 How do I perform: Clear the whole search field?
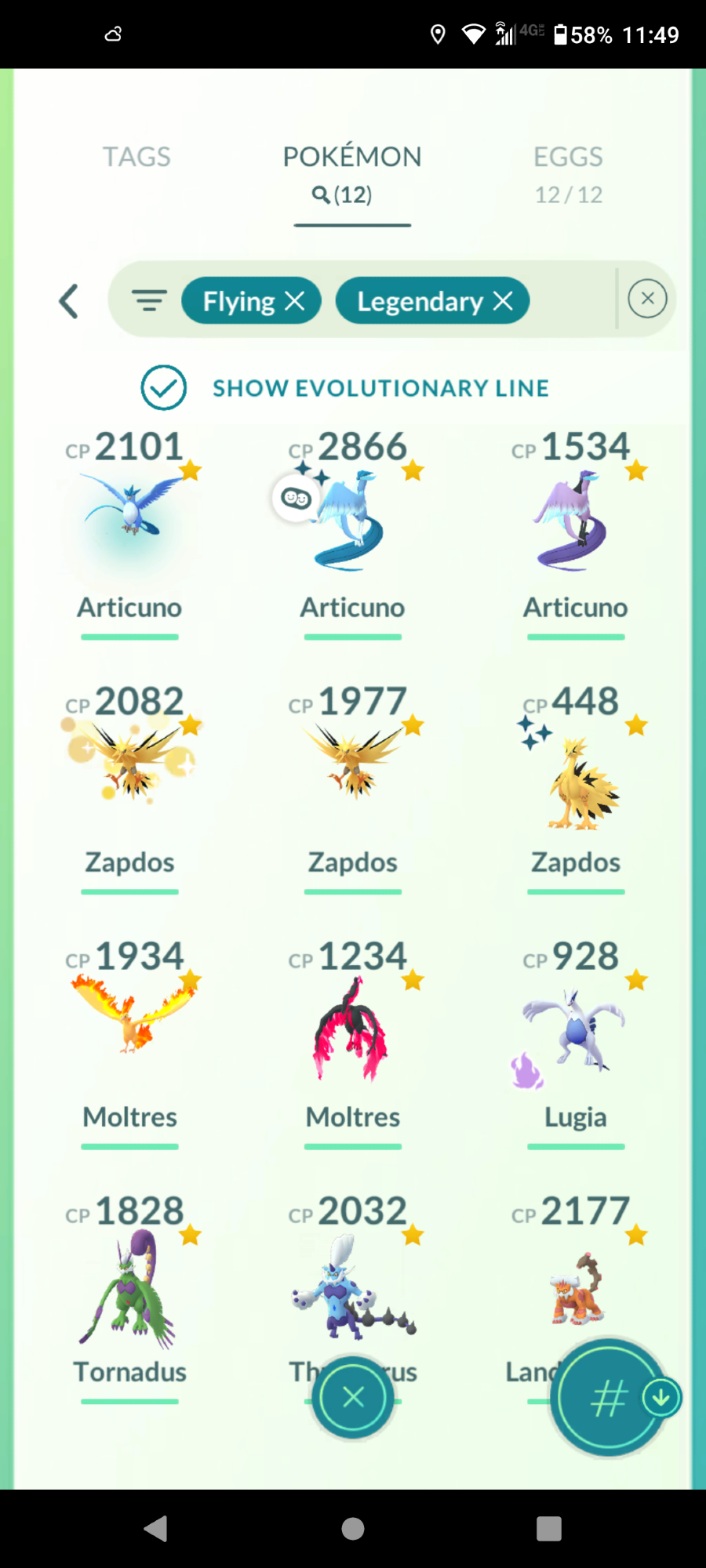pos(647,299)
